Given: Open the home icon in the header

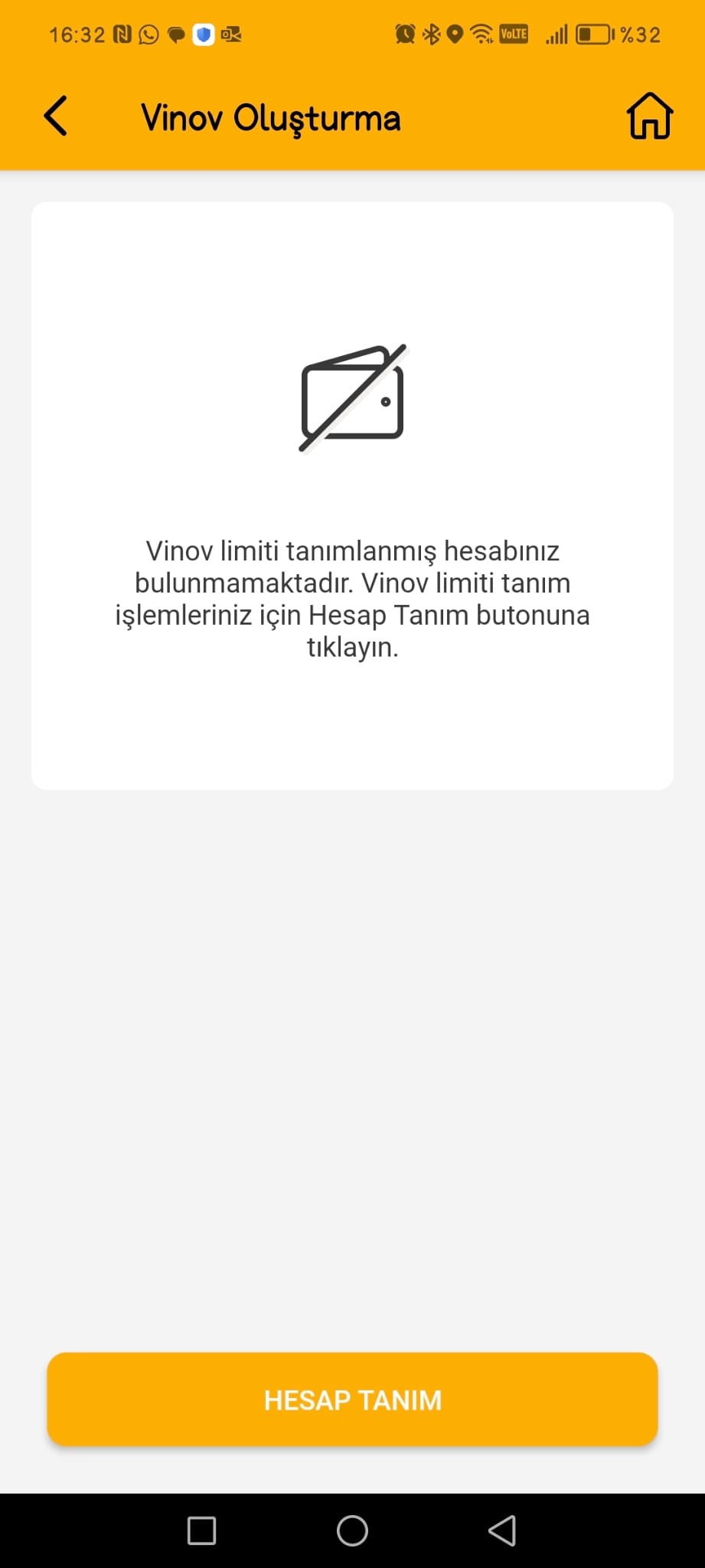Looking at the screenshot, I should point(649,116).
